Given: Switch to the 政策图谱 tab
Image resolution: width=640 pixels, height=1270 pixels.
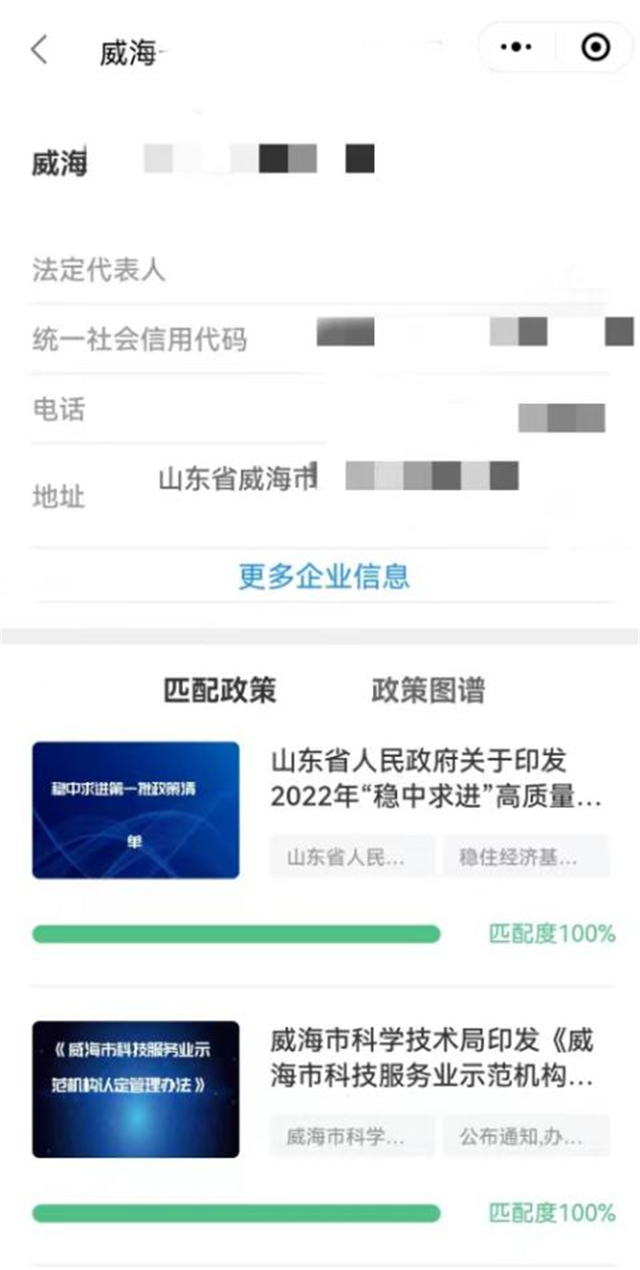Looking at the screenshot, I should click(428, 690).
